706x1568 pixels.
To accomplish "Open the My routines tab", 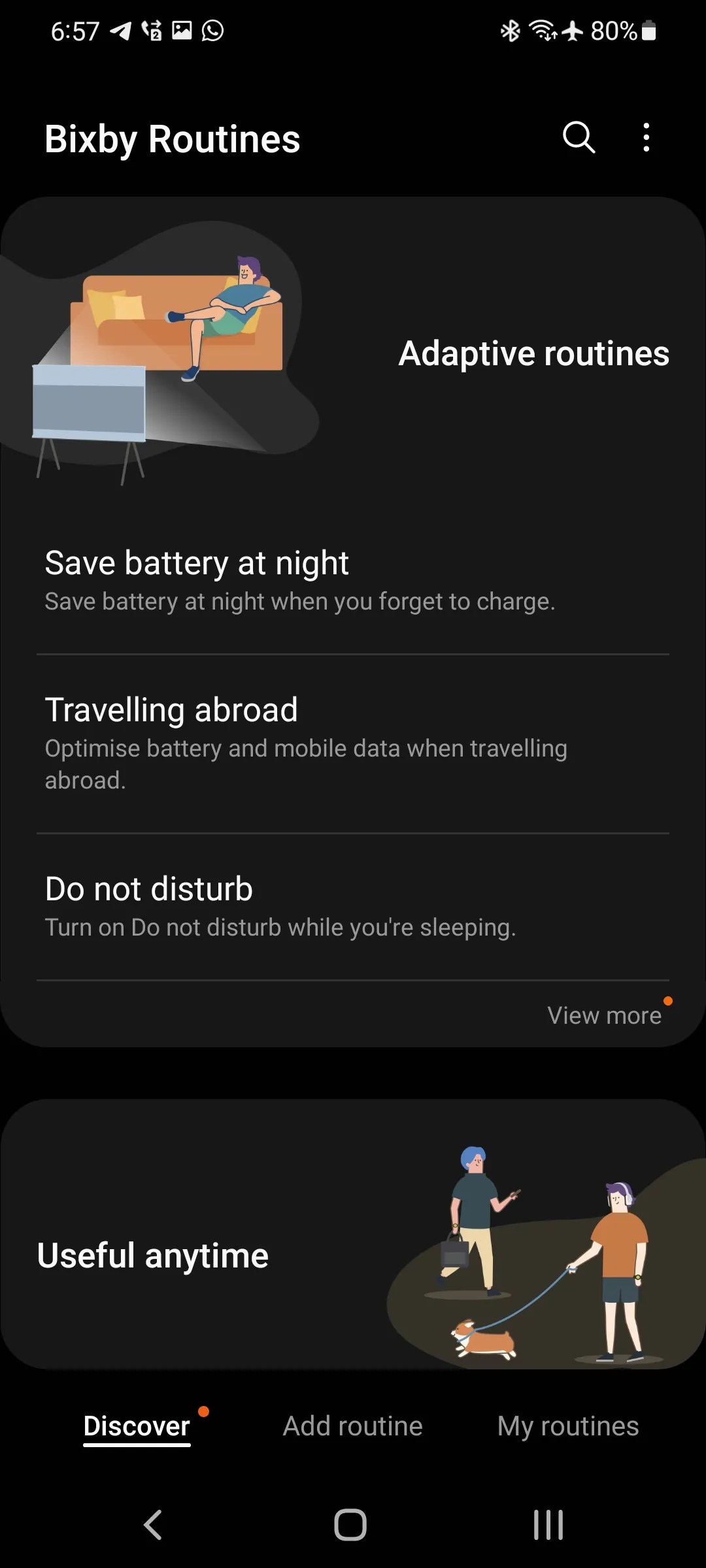I will click(567, 1426).
